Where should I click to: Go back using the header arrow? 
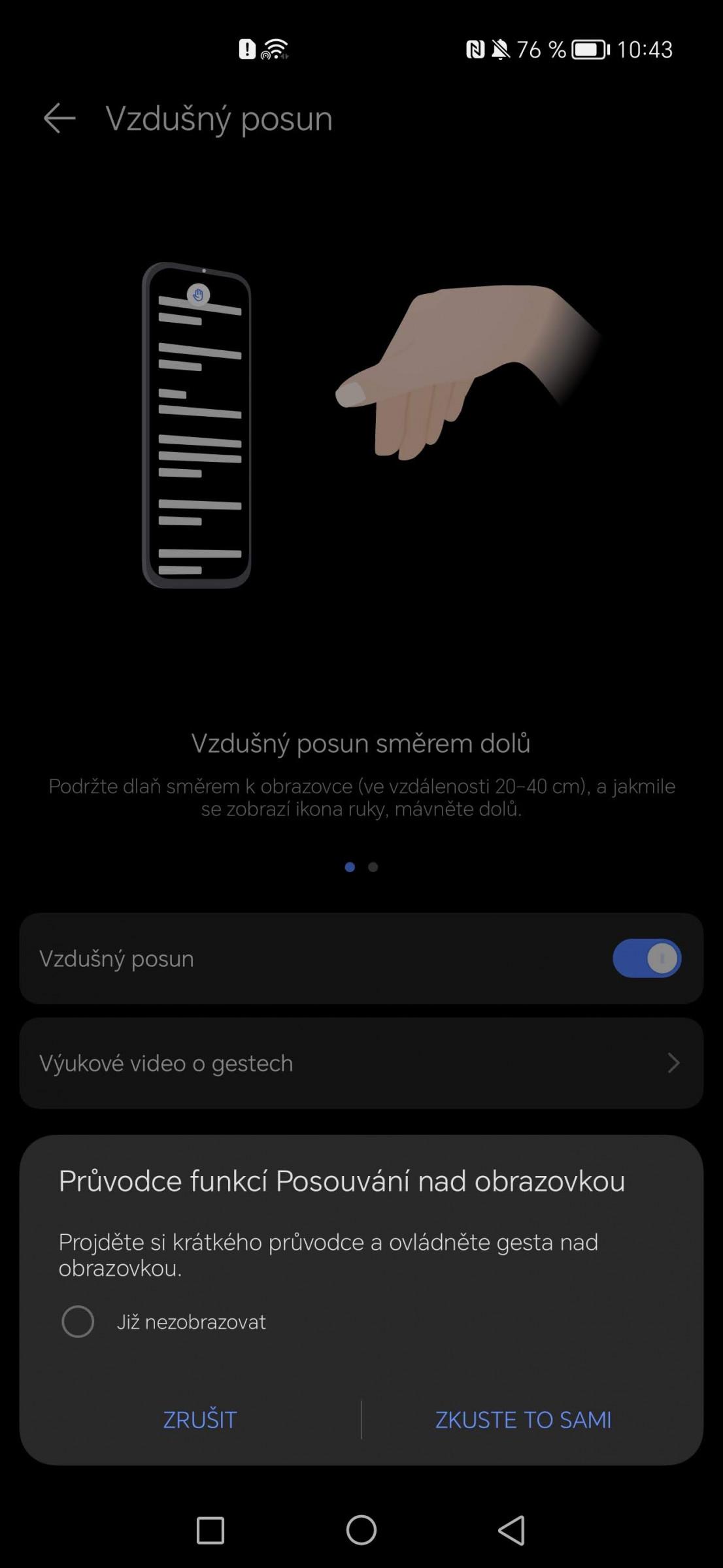59,118
